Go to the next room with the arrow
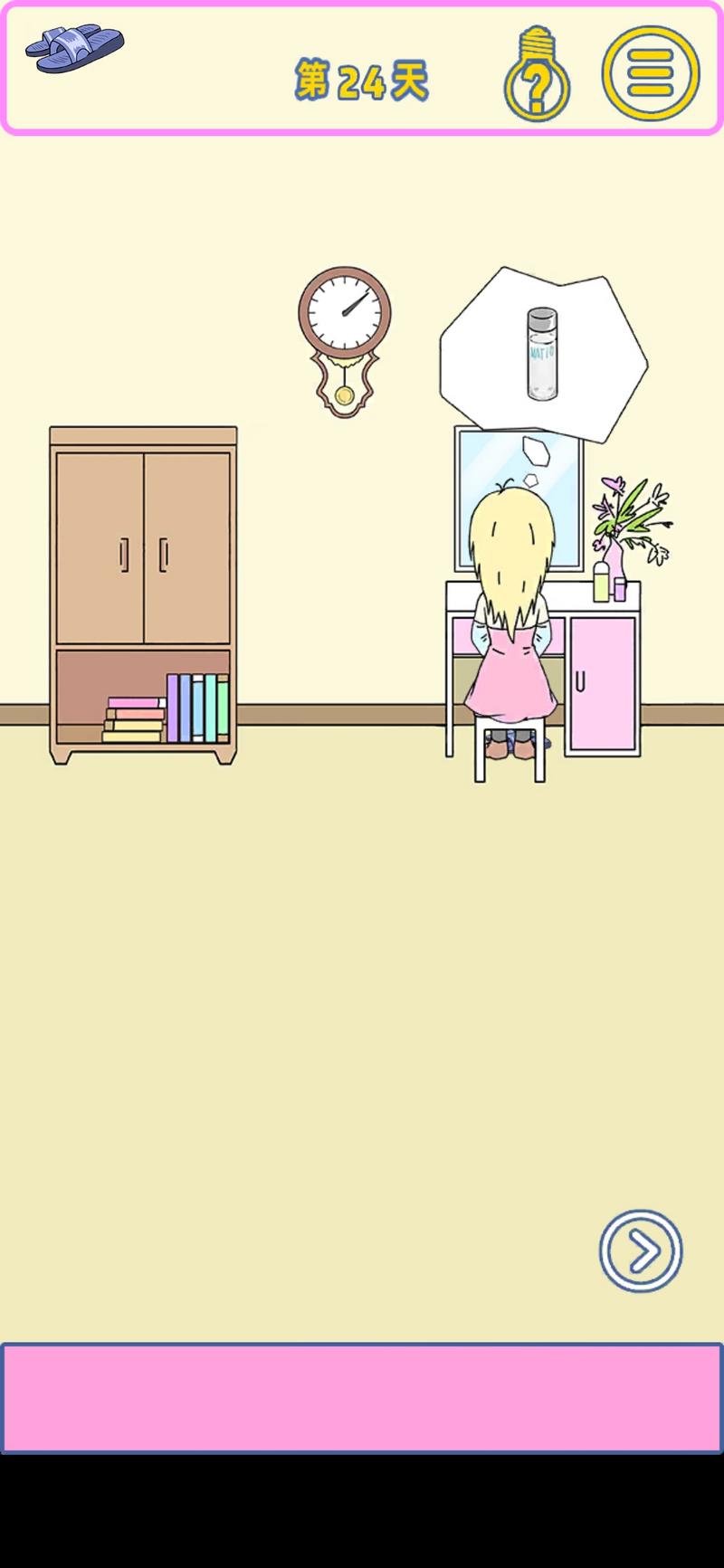This screenshot has height=1568, width=724. [x=641, y=1251]
